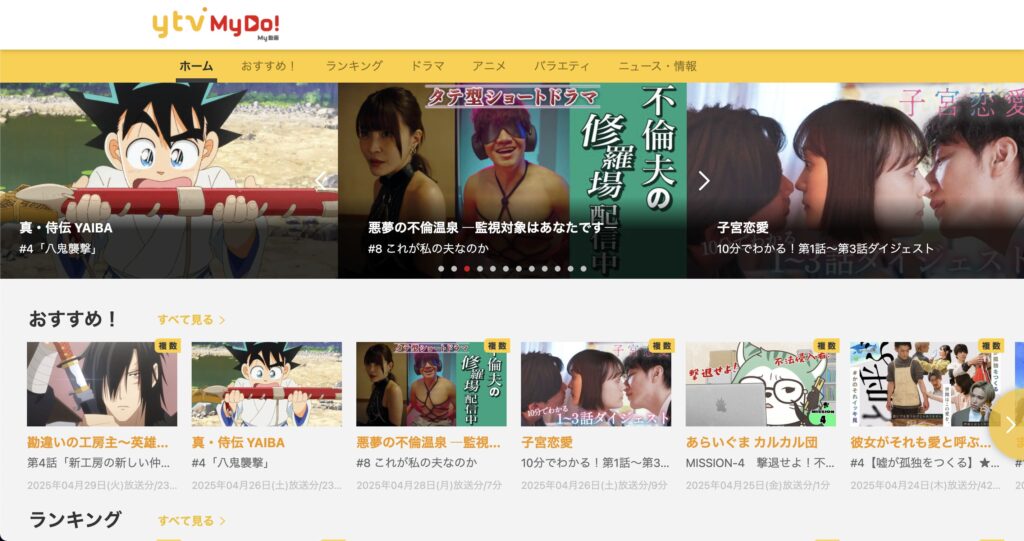The width and height of the screenshot is (1024, 541).
Task: Open the ドラマ tab
Action: 427,66
